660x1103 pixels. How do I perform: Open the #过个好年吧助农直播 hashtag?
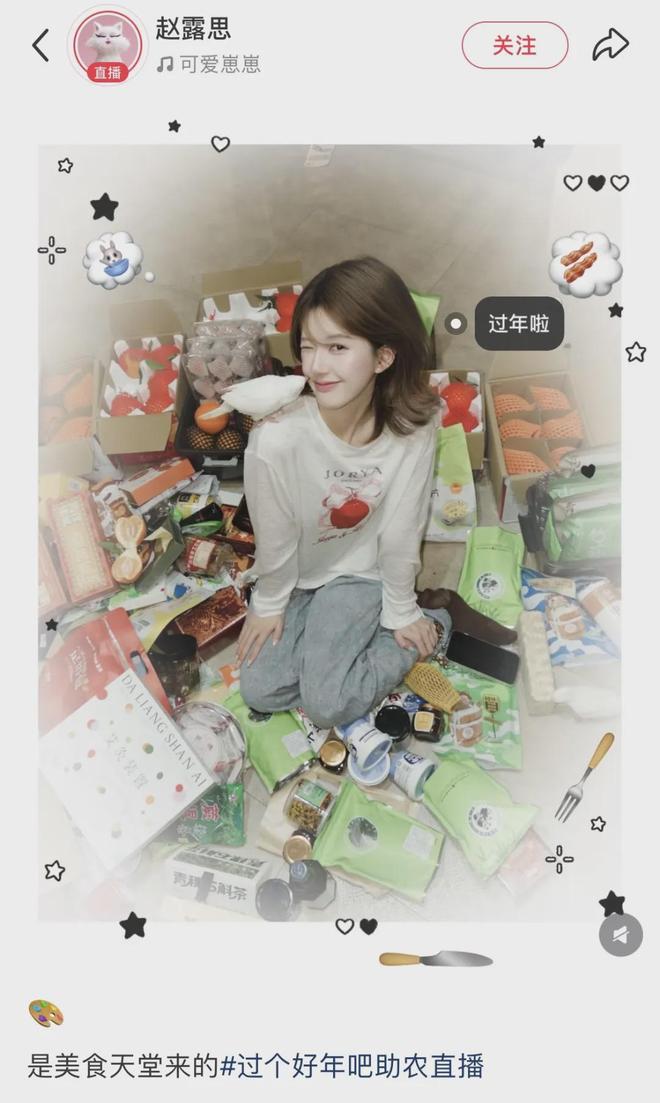(351, 1065)
